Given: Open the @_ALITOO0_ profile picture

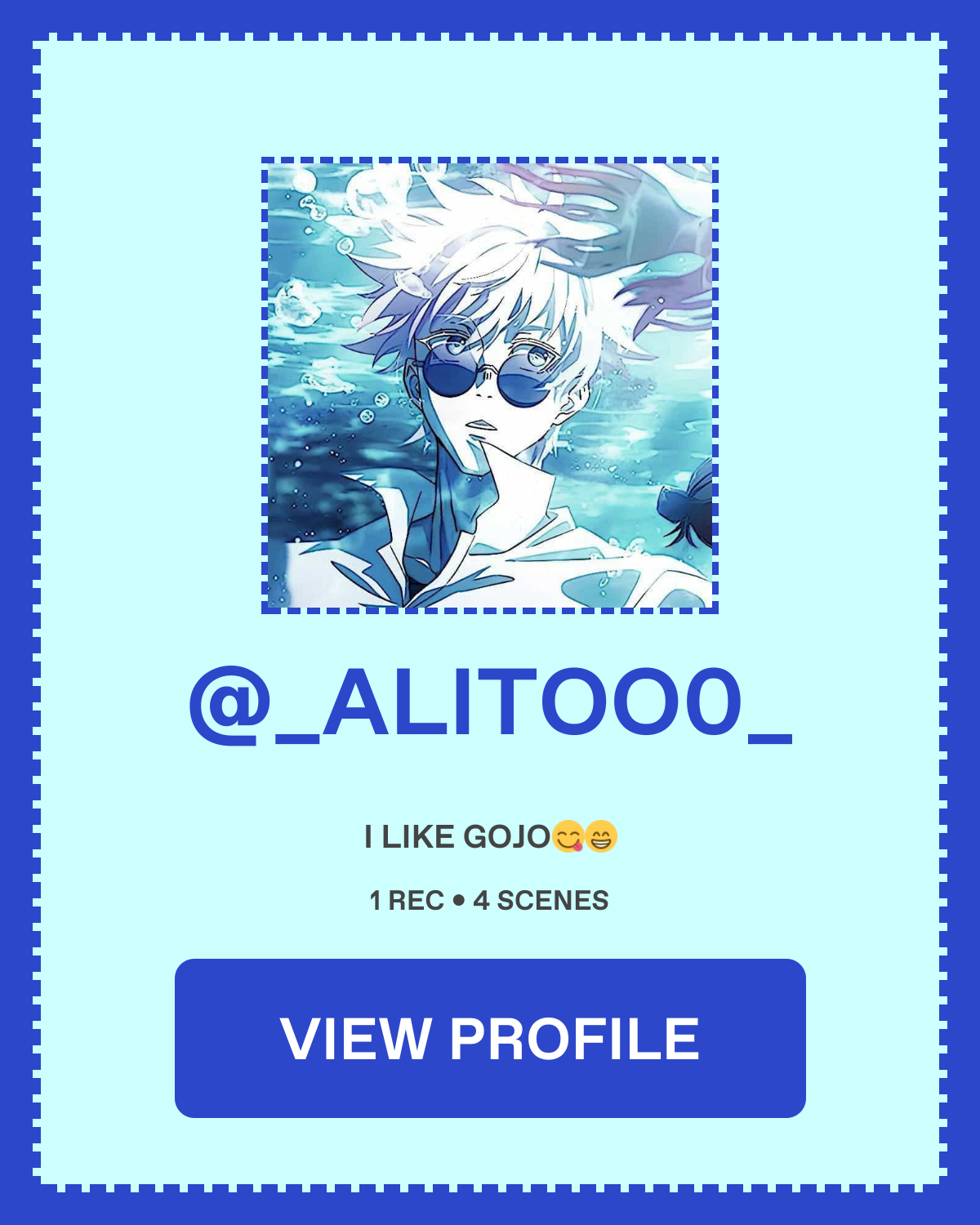Looking at the screenshot, I should pos(490,385).
